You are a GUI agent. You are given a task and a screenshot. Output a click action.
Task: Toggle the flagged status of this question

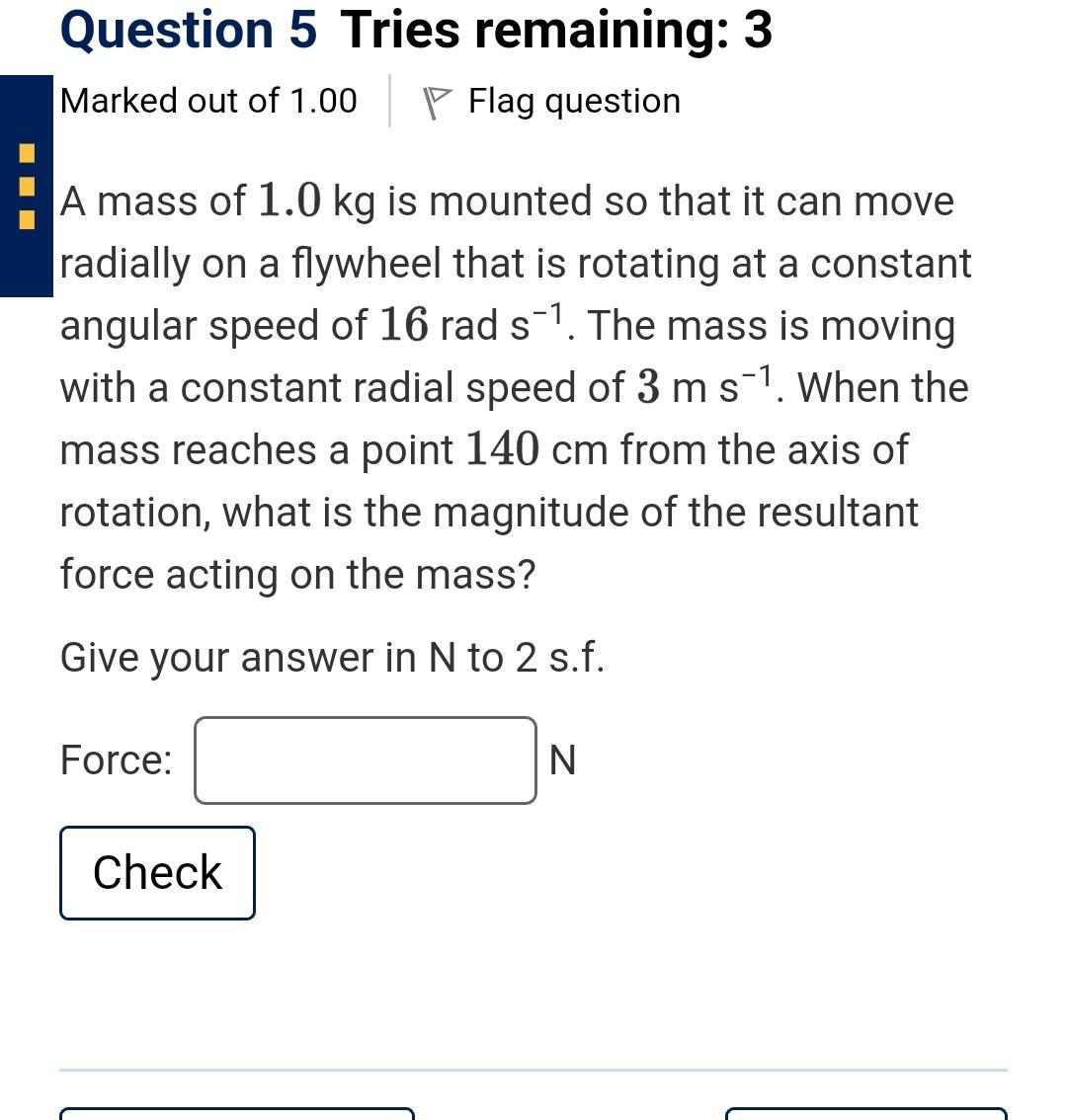click(573, 100)
